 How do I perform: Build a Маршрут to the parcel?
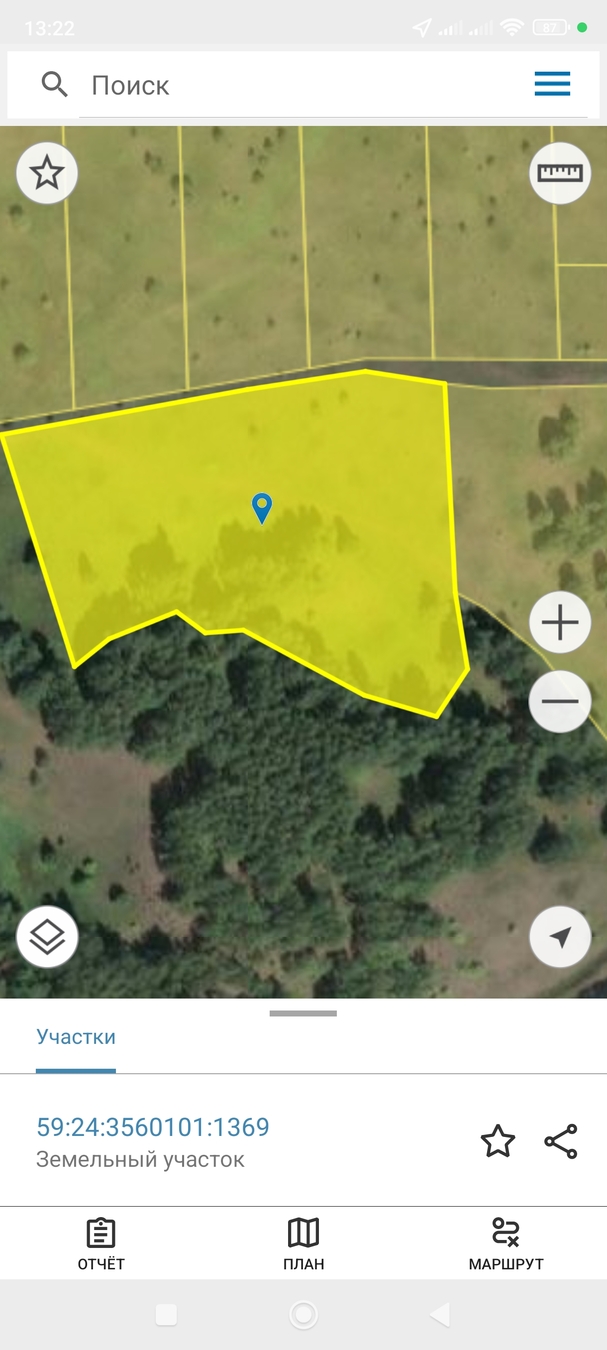pos(506,1243)
